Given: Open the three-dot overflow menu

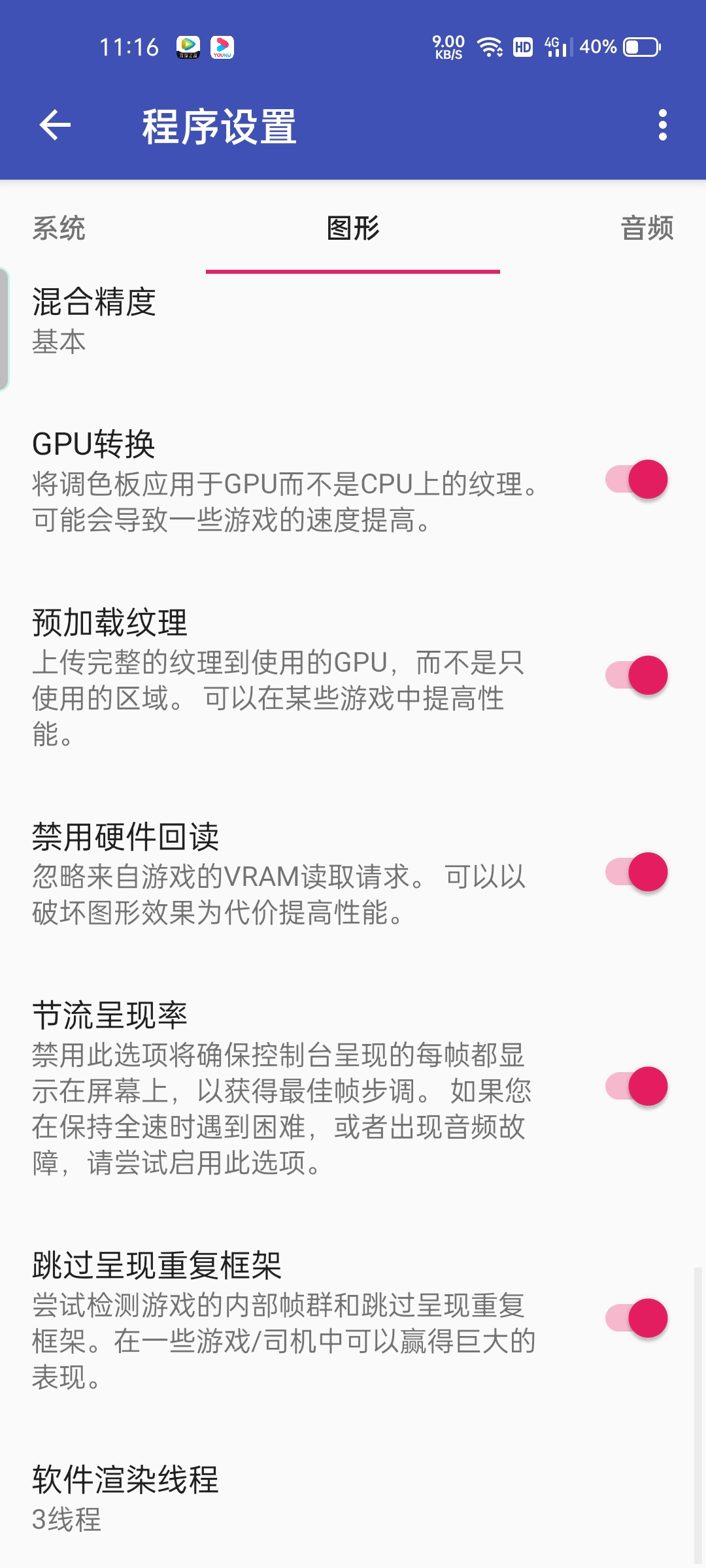Looking at the screenshot, I should 662,125.
